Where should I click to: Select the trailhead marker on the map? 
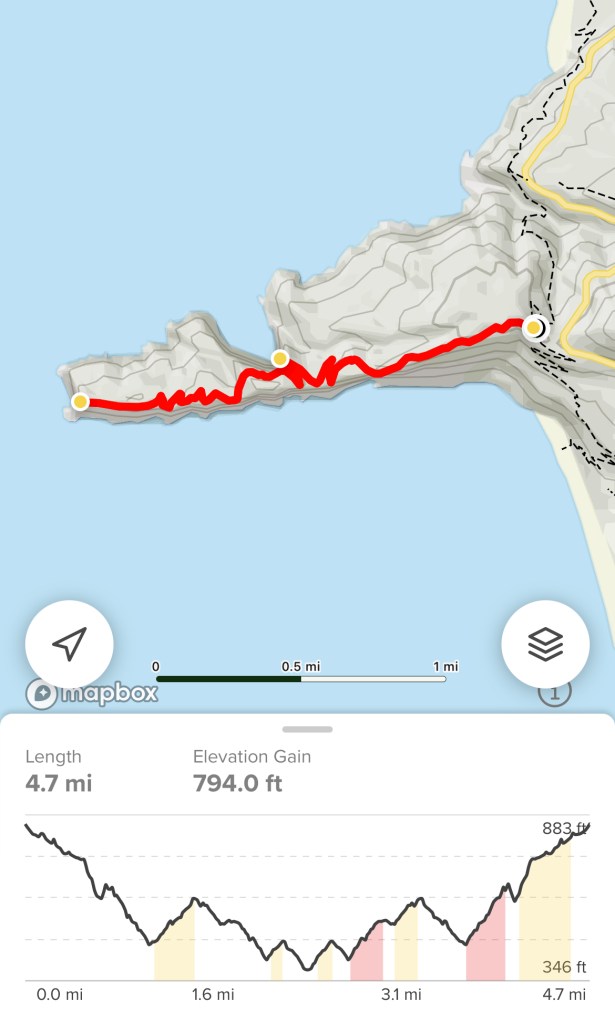click(x=535, y=327)
